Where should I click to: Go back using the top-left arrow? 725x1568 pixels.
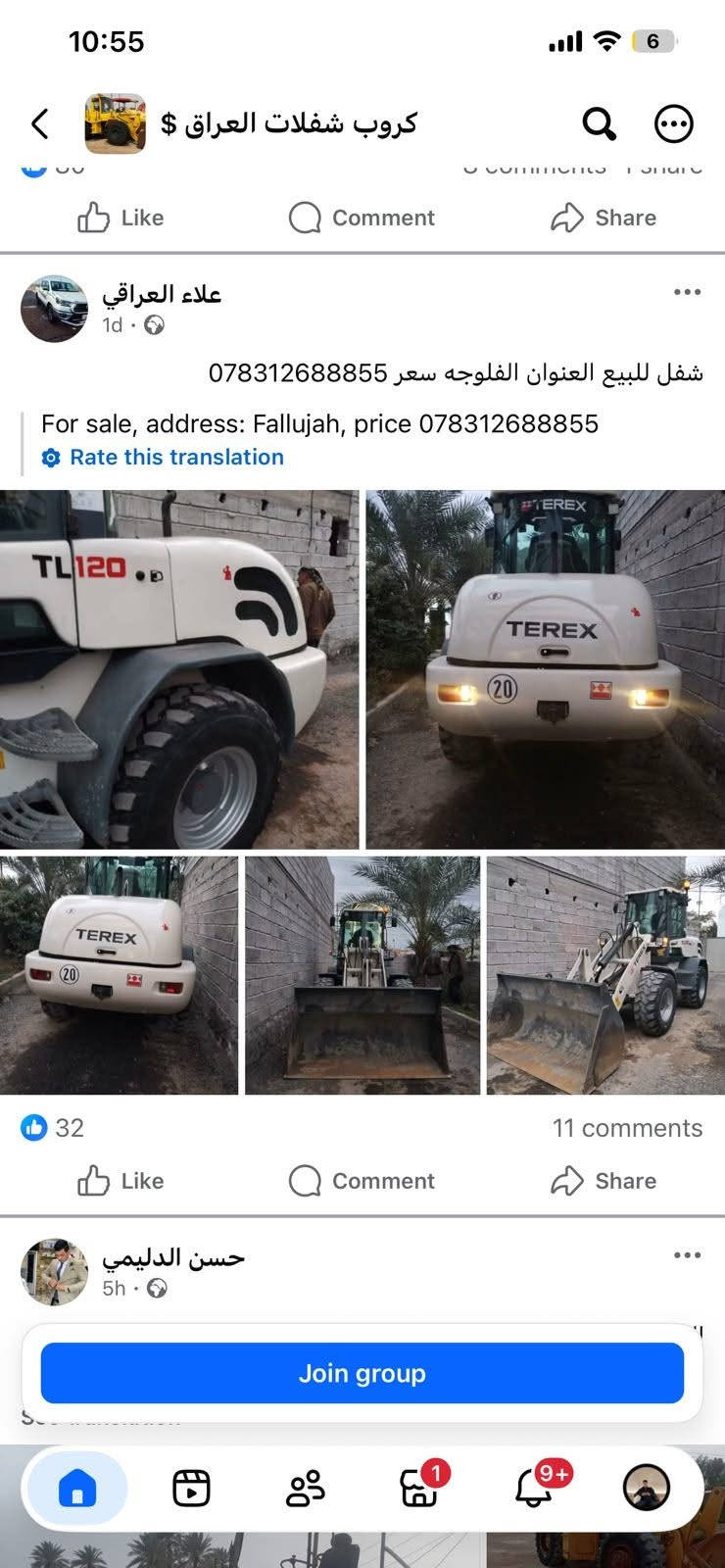tap(39, 123)
